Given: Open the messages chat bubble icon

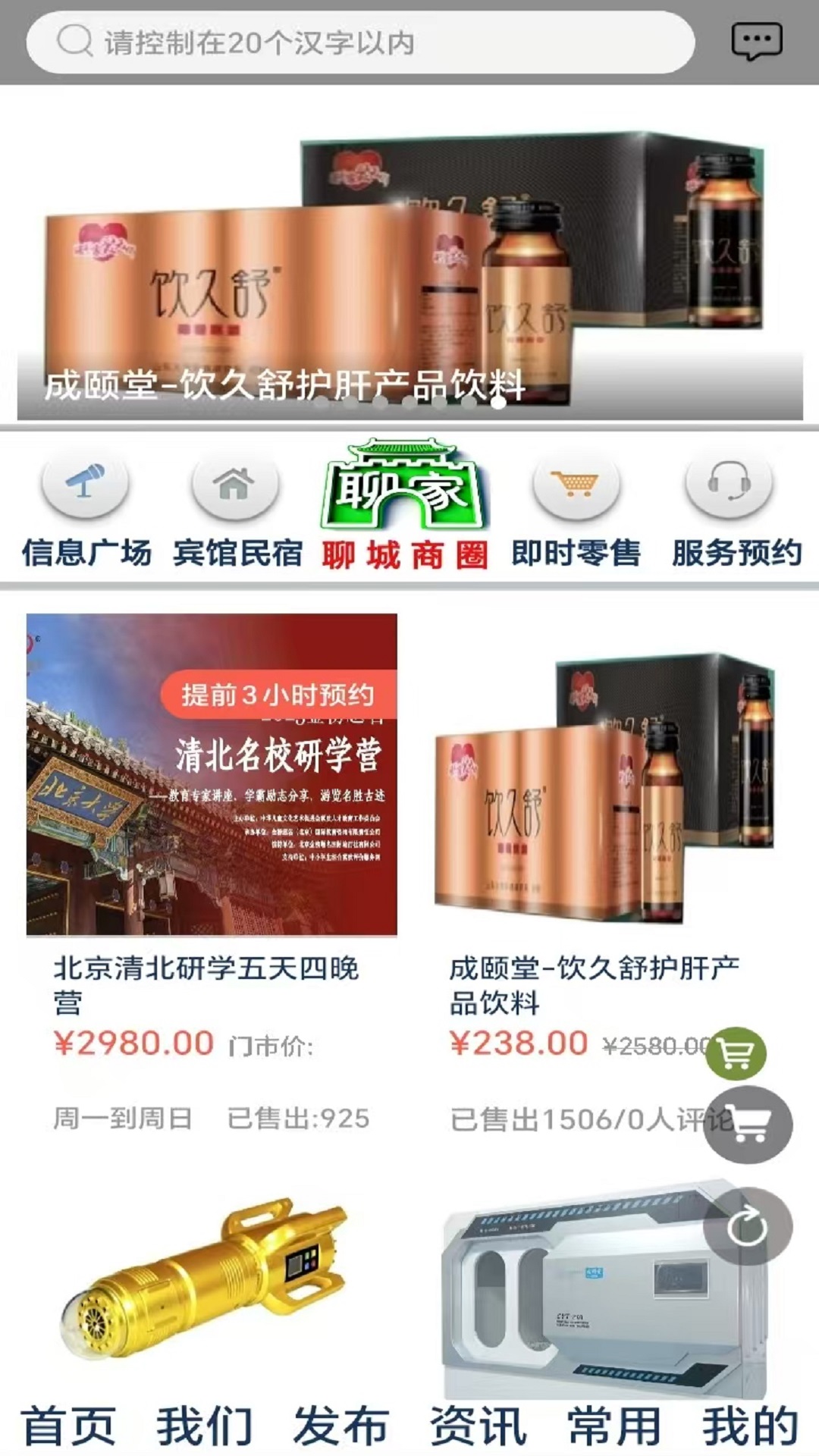Looking at the screenshot, I should [756, 41].
